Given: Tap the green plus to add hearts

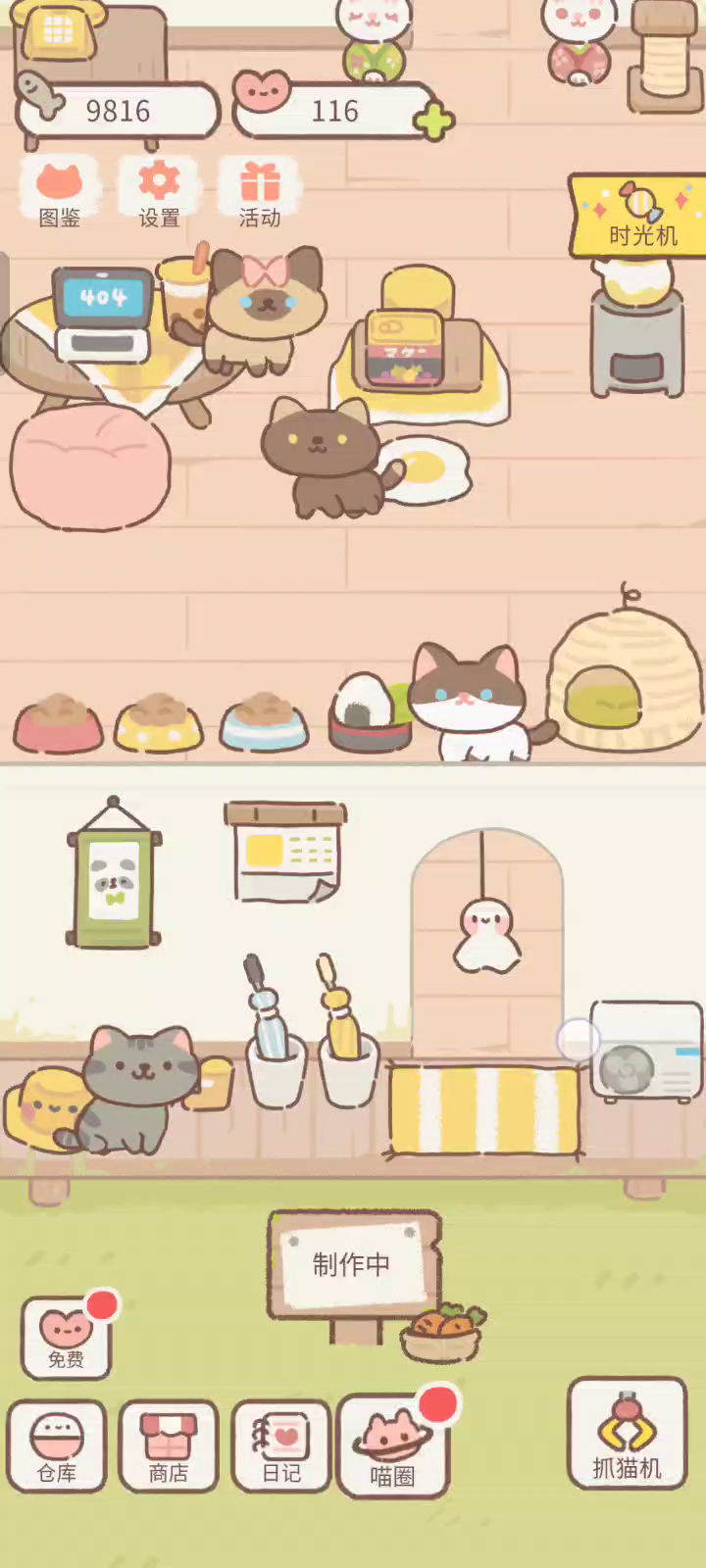Looking at the screenshot, I should [x=433, y=122].
